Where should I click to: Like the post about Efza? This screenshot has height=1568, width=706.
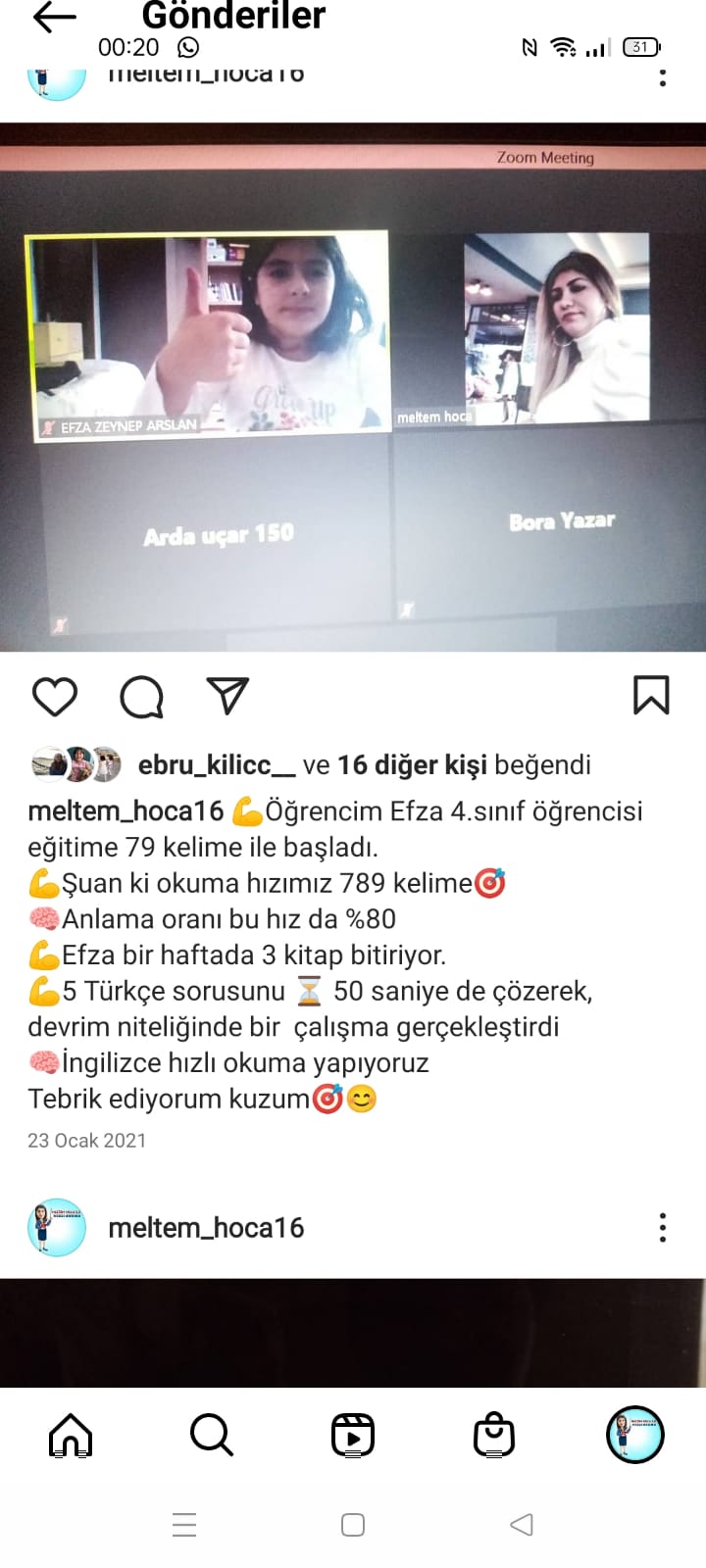[x=55, y=697]
